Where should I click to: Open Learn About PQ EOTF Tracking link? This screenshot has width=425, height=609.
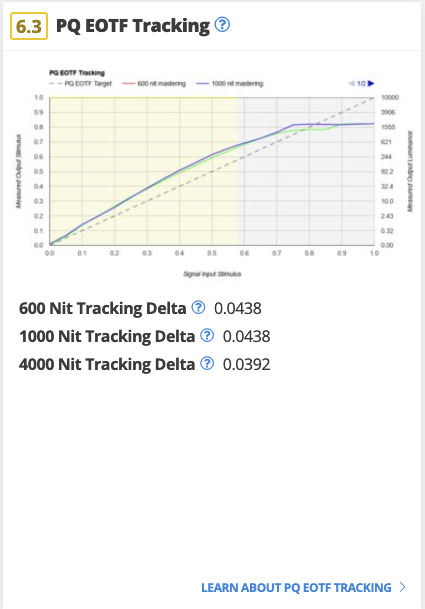click(x=303, y=587)
